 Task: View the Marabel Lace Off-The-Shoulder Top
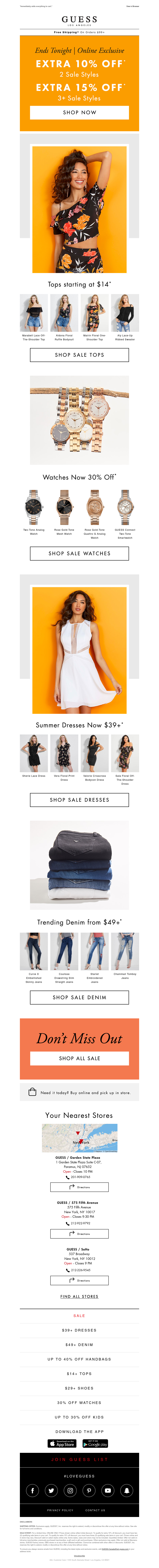pyautogui.click(x=34, y=314)
